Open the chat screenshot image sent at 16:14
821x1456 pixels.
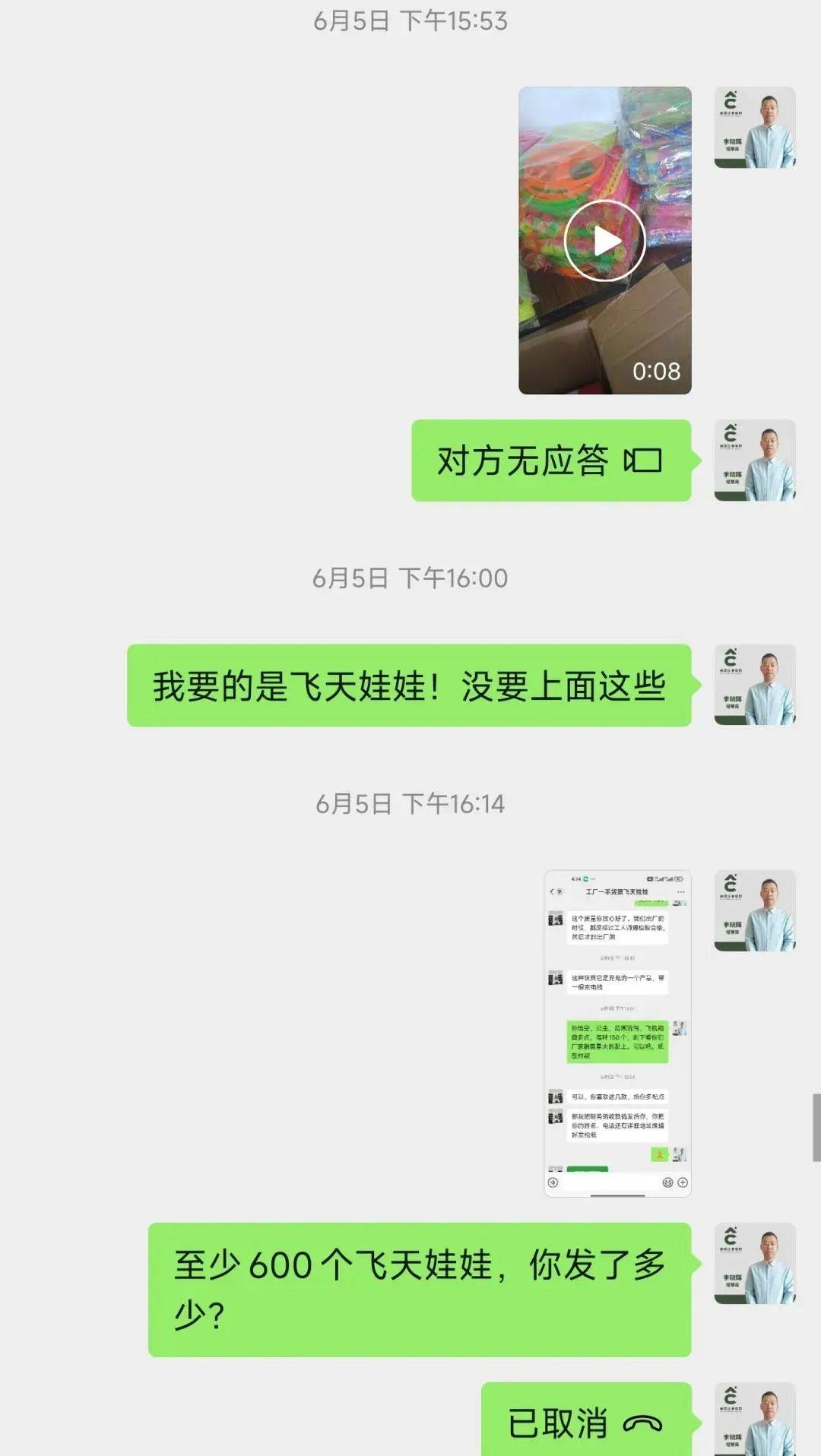click(x=617, y=1033)
